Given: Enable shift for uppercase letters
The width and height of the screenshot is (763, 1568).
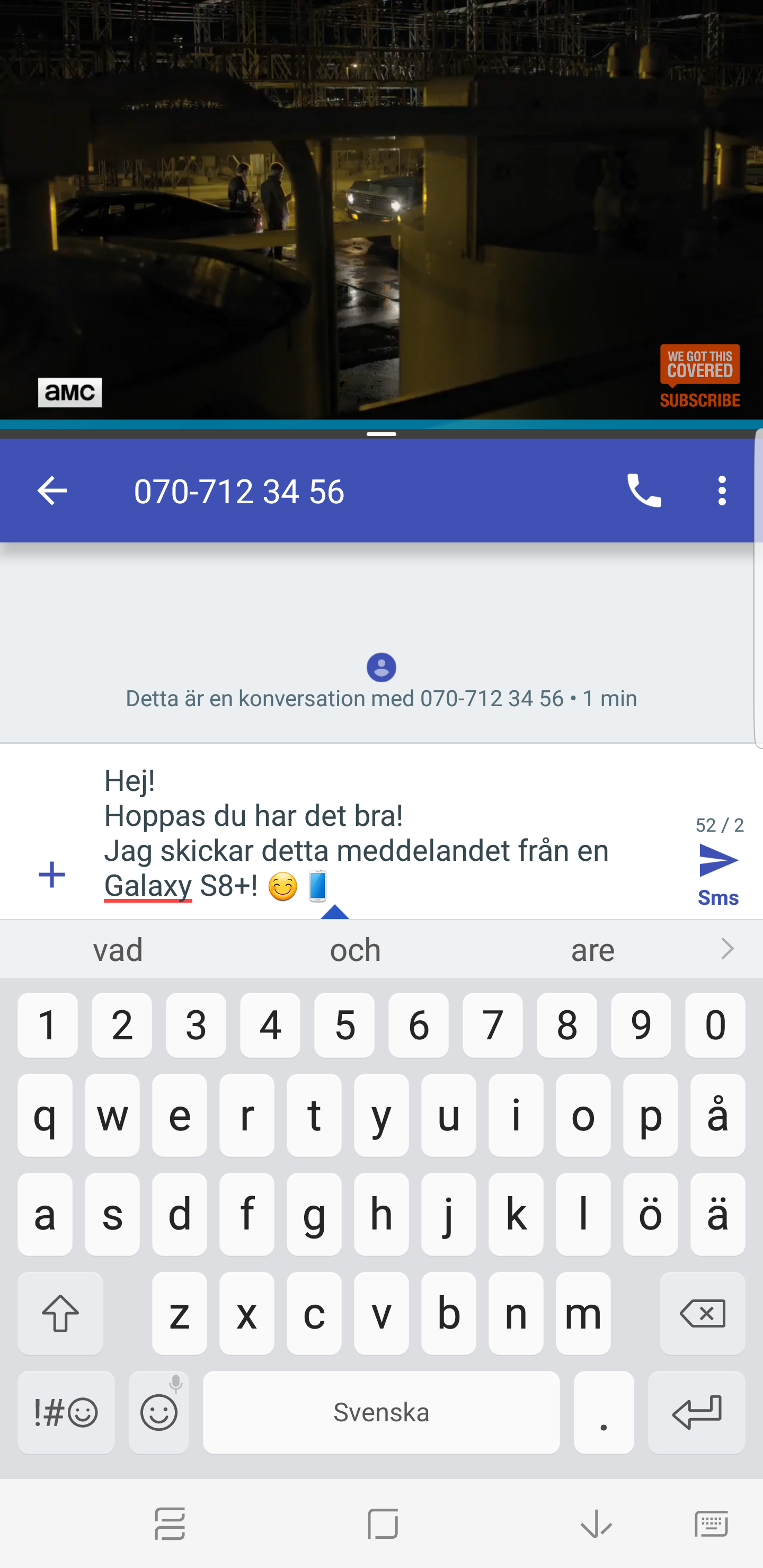Looking at the screenshot, I should 60,1314.
